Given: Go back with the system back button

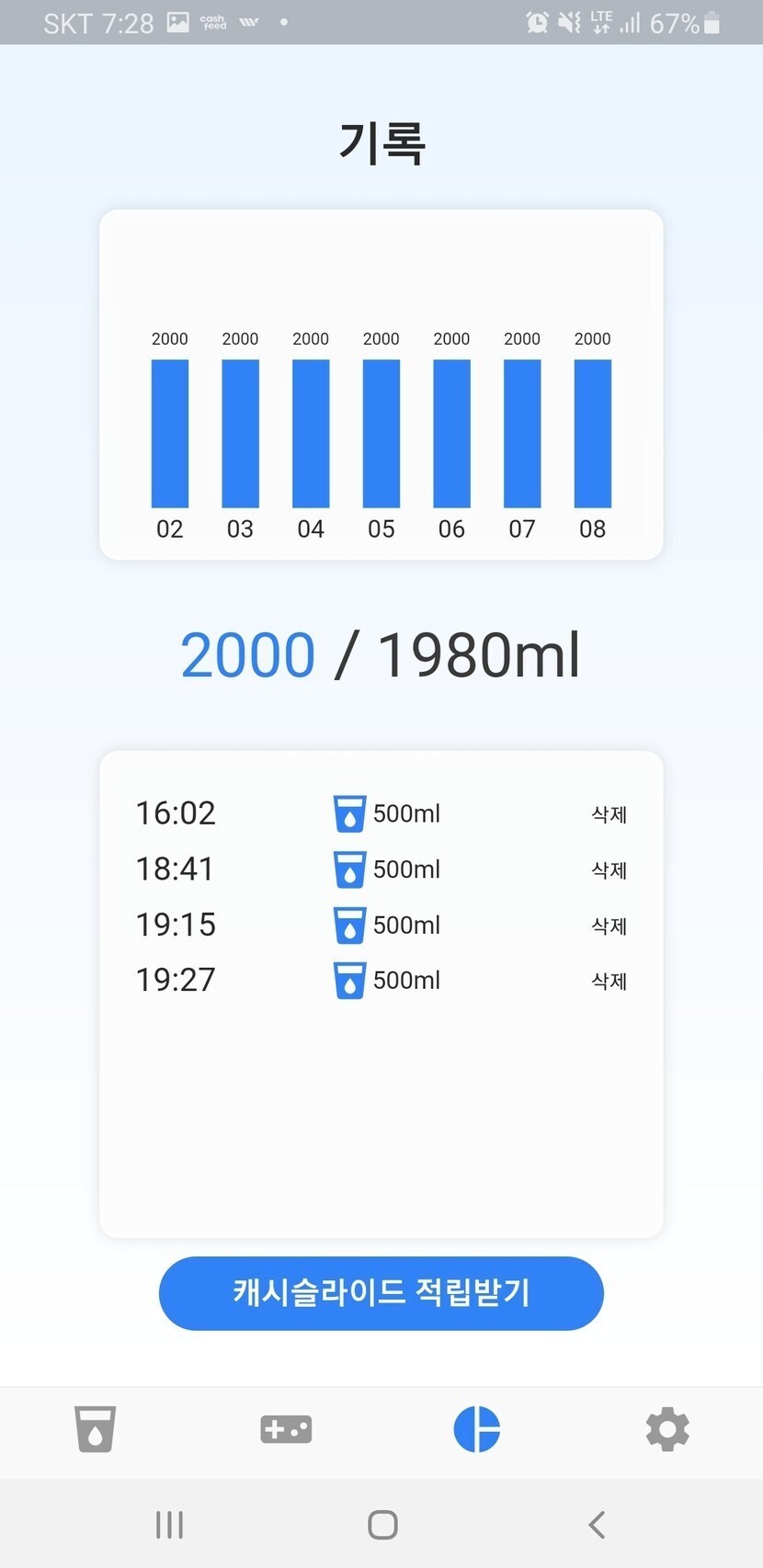Looking at the screenshot, I should [597, 1525].
